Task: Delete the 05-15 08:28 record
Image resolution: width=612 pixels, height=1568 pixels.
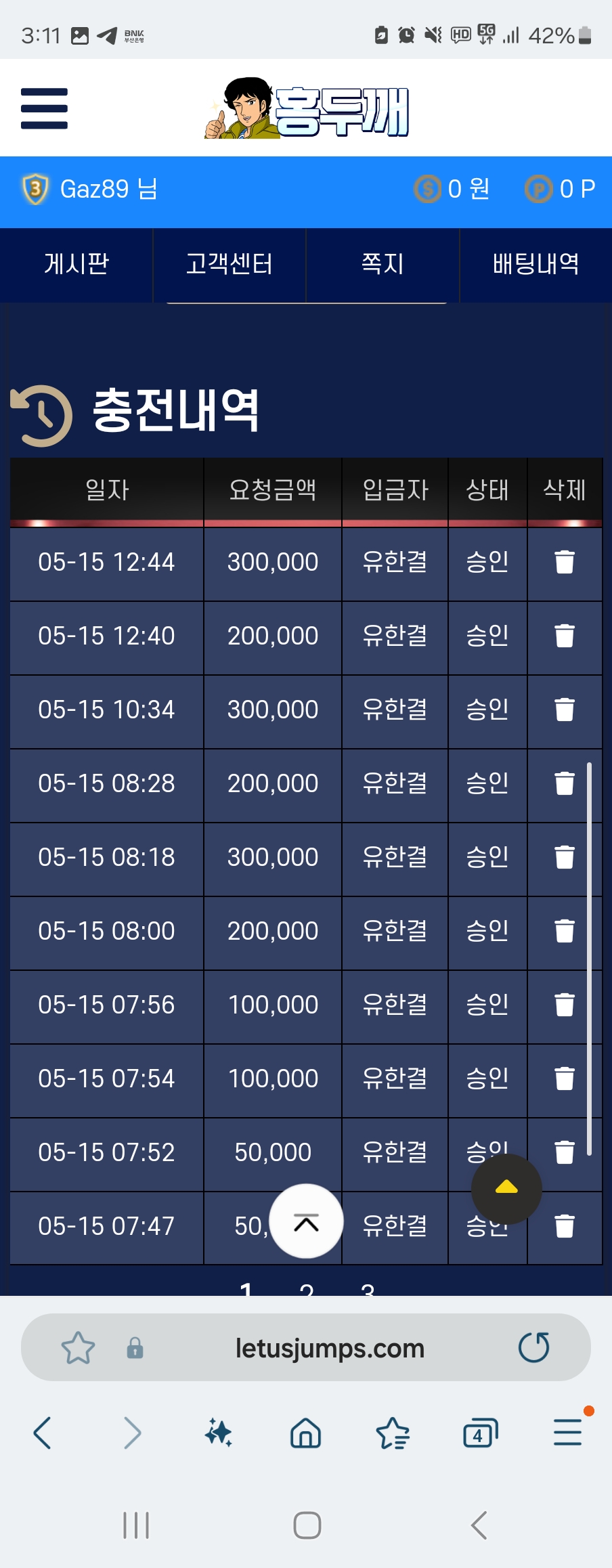Action: pos(564,783)
